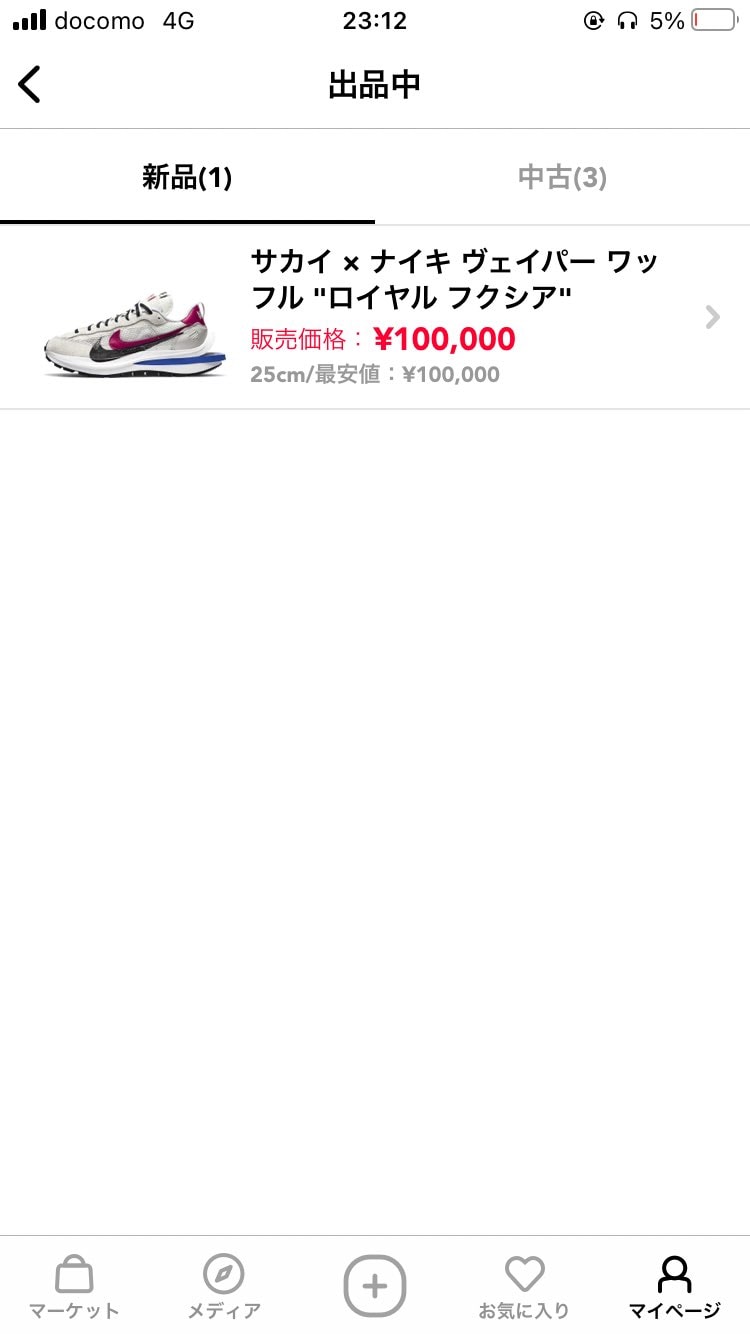Switch to the 新品(1) tab
The image size is (750, 1334).
[188, 177]
